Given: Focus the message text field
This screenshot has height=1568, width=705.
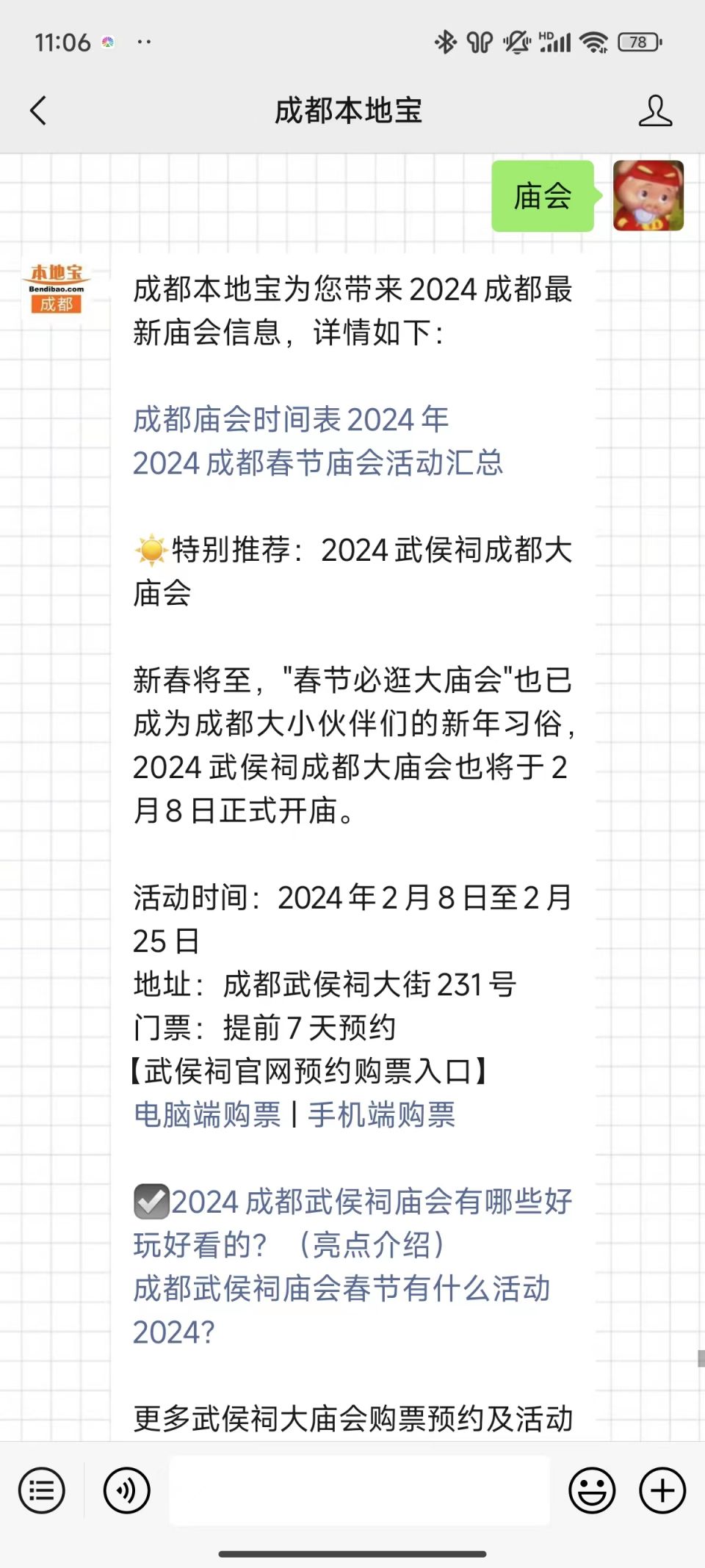Looking at the screenshot, I should (x=360, y=1490).
